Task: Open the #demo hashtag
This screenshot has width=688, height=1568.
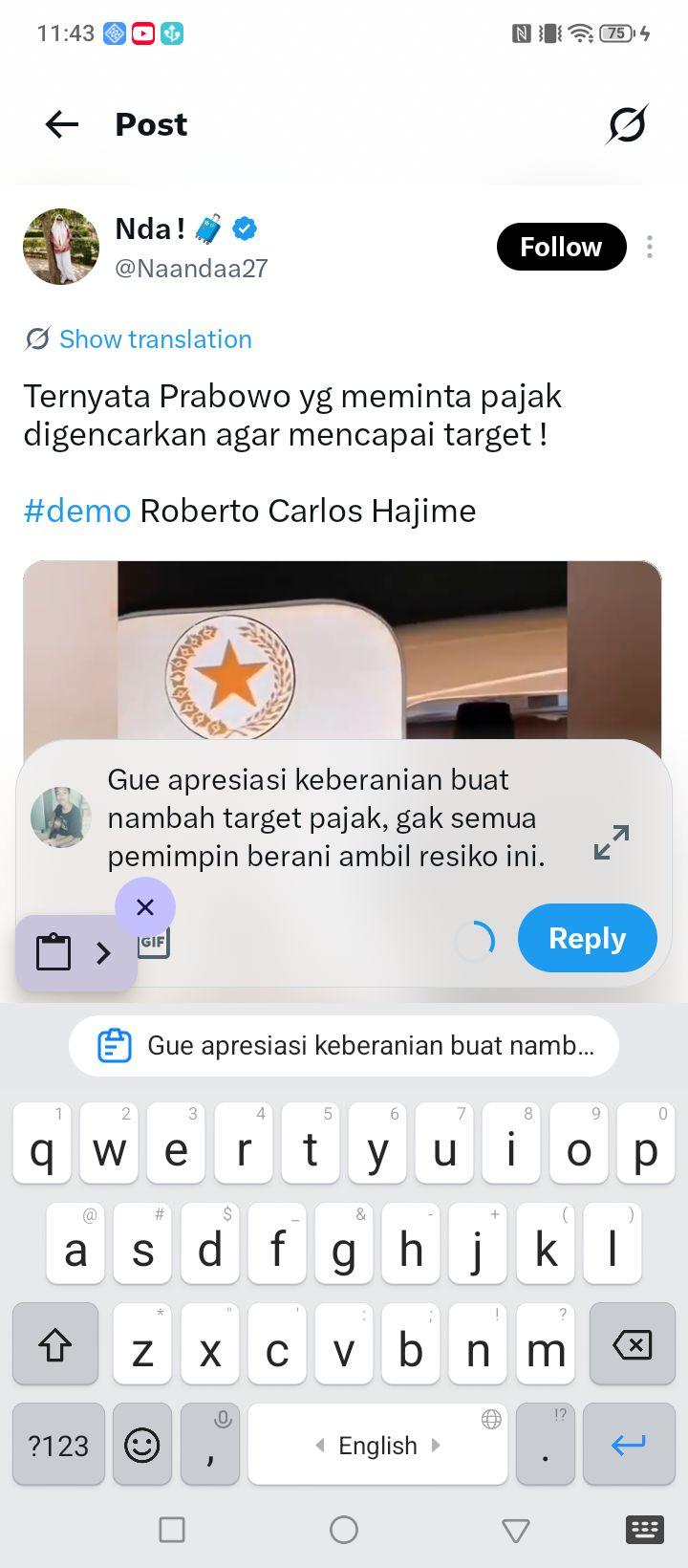Action: [x=76, y=511]
